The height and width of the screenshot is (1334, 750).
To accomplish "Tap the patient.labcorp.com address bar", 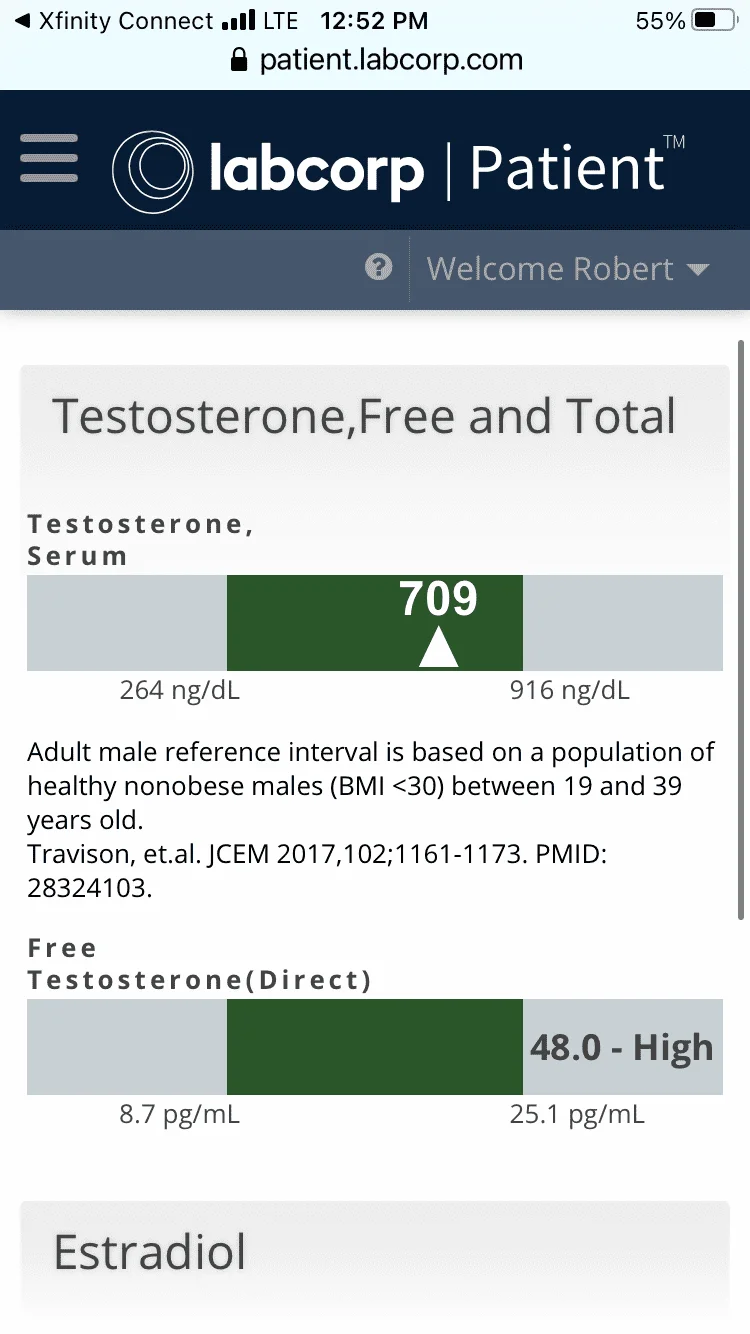I will [376, 59].
